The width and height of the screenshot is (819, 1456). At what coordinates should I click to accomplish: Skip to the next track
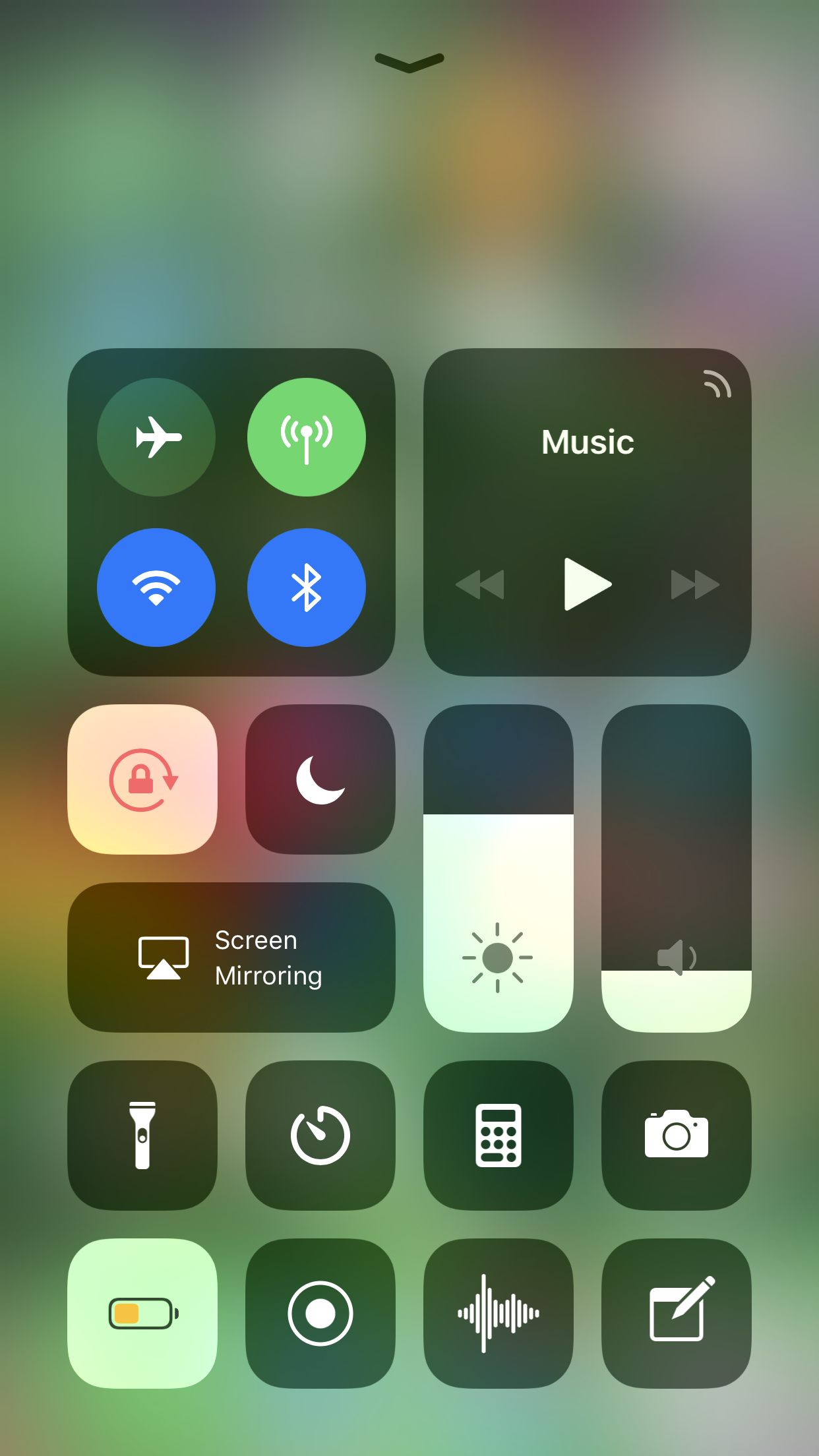(695, 584)
